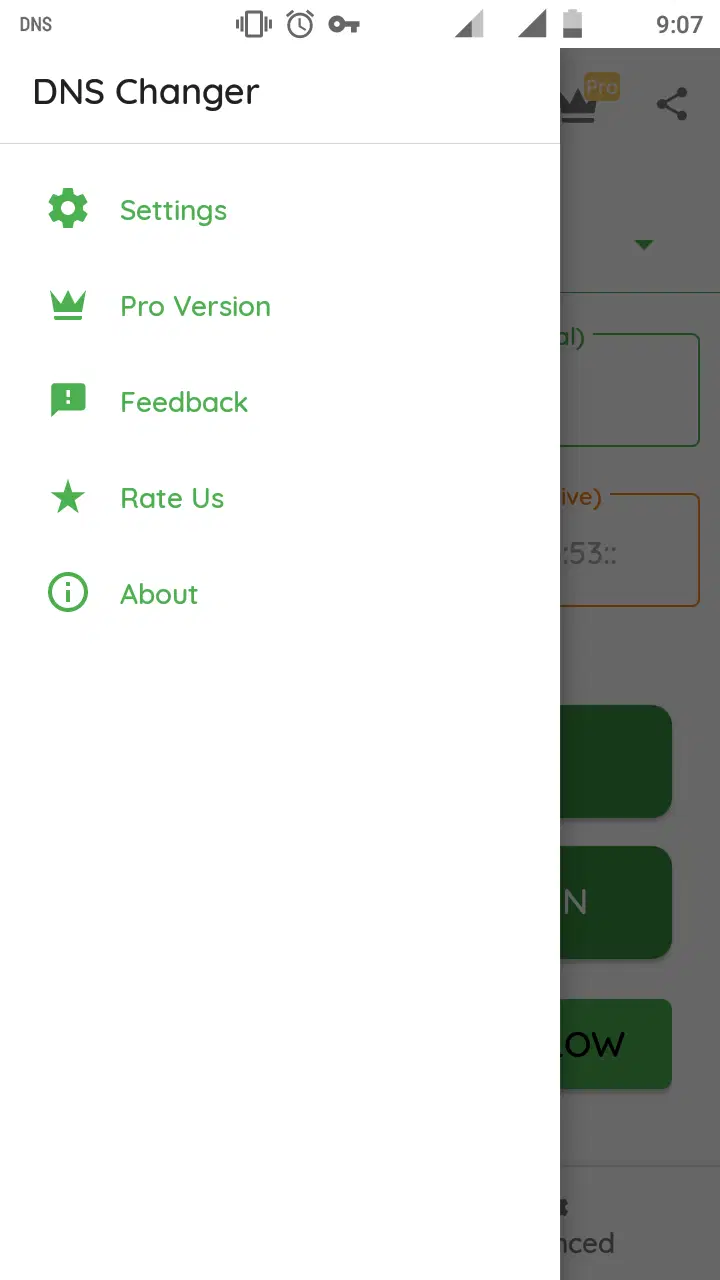The width and height of the screenshot is (720, 1280).
Task: Open the Feedback option
Action: click(x=183, y=402)
